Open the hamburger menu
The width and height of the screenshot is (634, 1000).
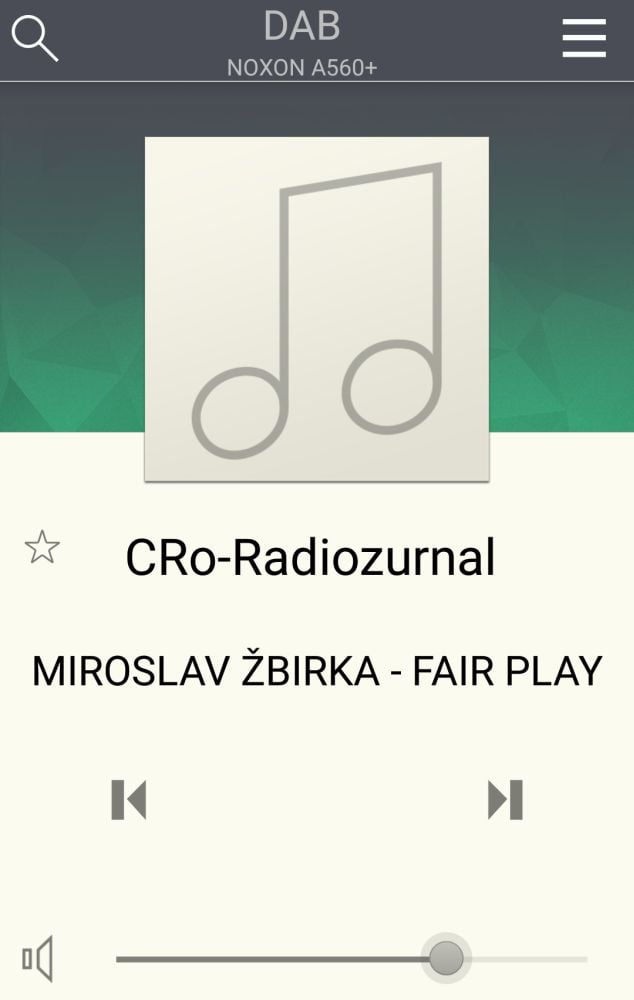(x=584, y=38)
